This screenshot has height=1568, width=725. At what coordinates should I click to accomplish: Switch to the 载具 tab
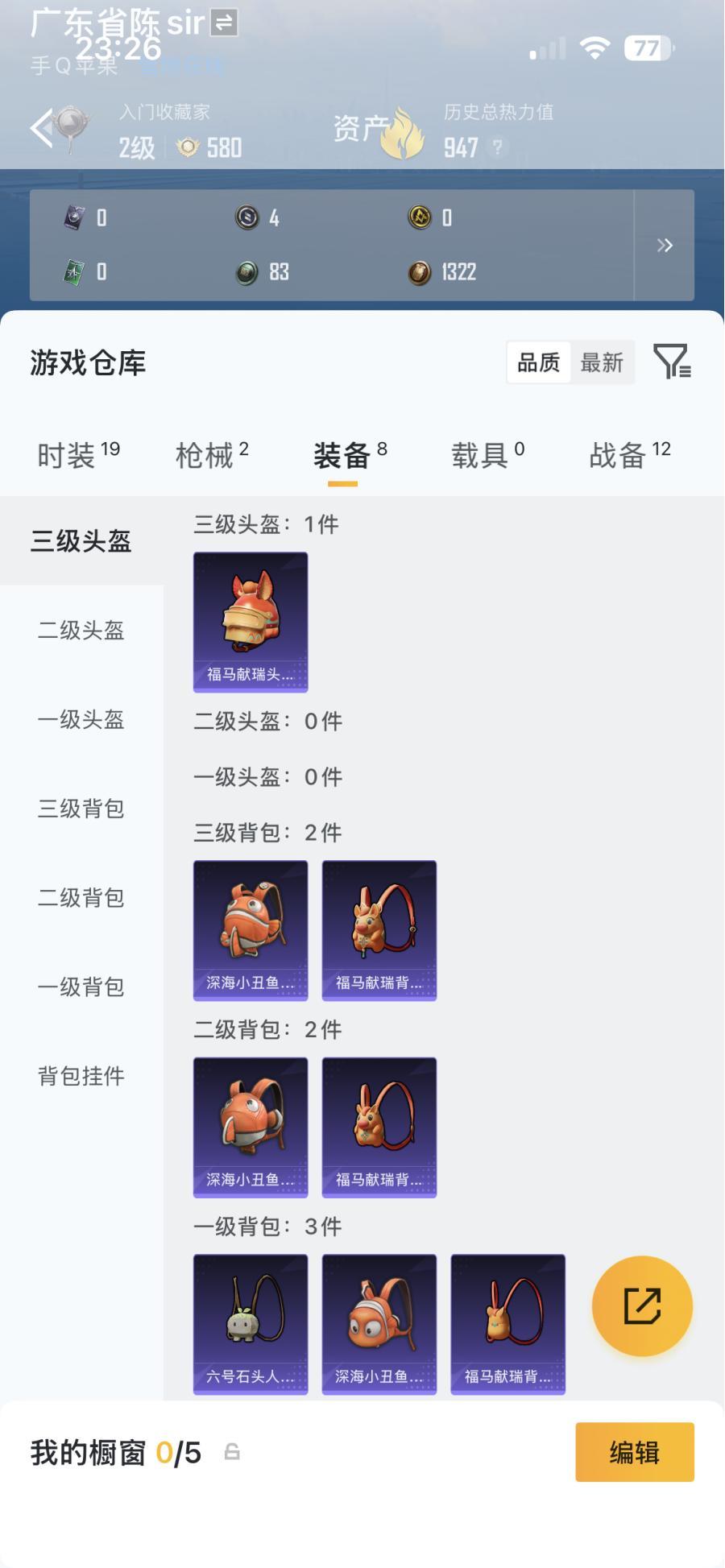click(x=487, y=455)
